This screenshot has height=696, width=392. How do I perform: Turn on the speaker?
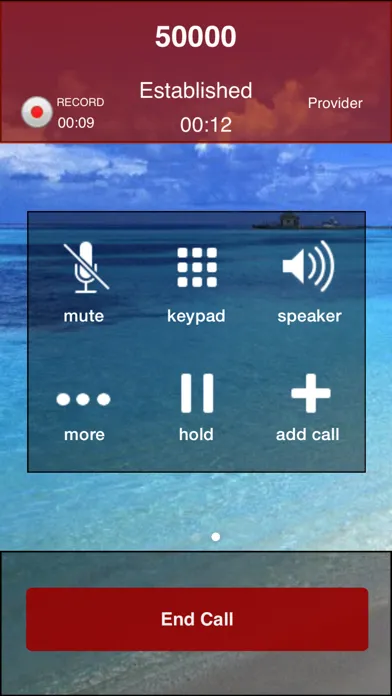coord(309,282)
